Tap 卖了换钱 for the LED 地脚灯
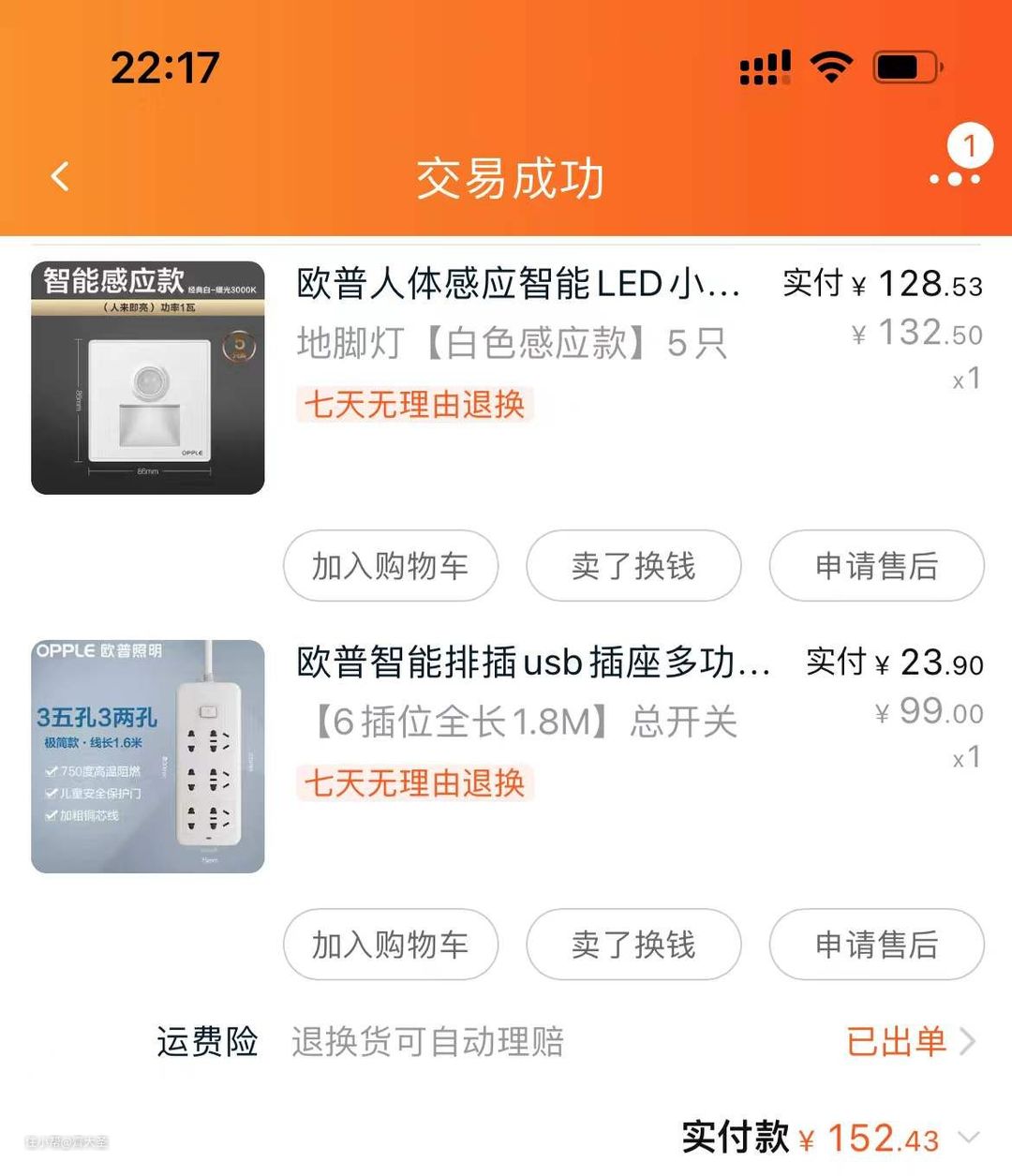The height and width of the screenshot is (1176, 1012). tap(633, 566)
